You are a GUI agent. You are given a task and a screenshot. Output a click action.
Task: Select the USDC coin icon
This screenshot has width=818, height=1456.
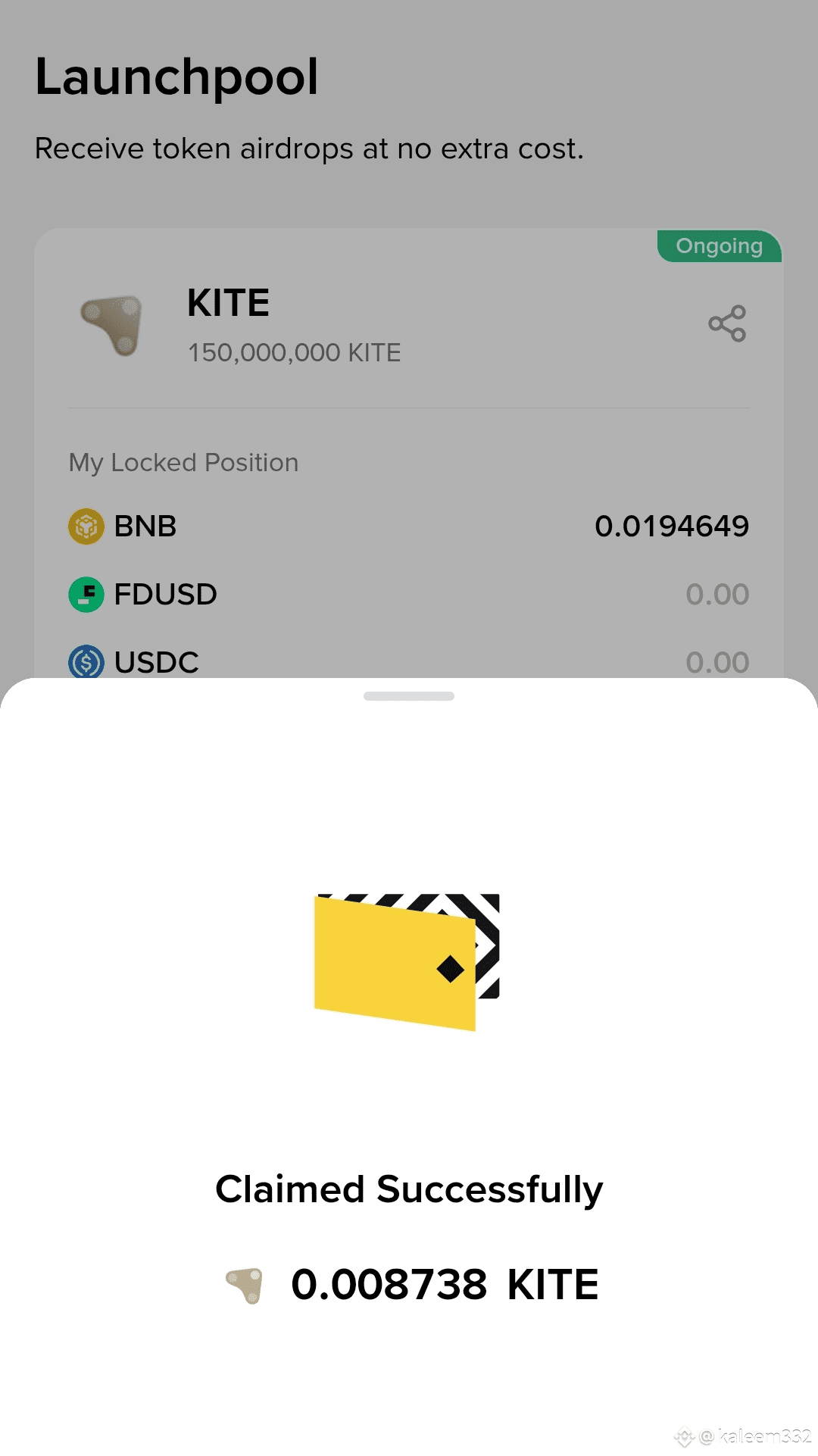point(86,662)
